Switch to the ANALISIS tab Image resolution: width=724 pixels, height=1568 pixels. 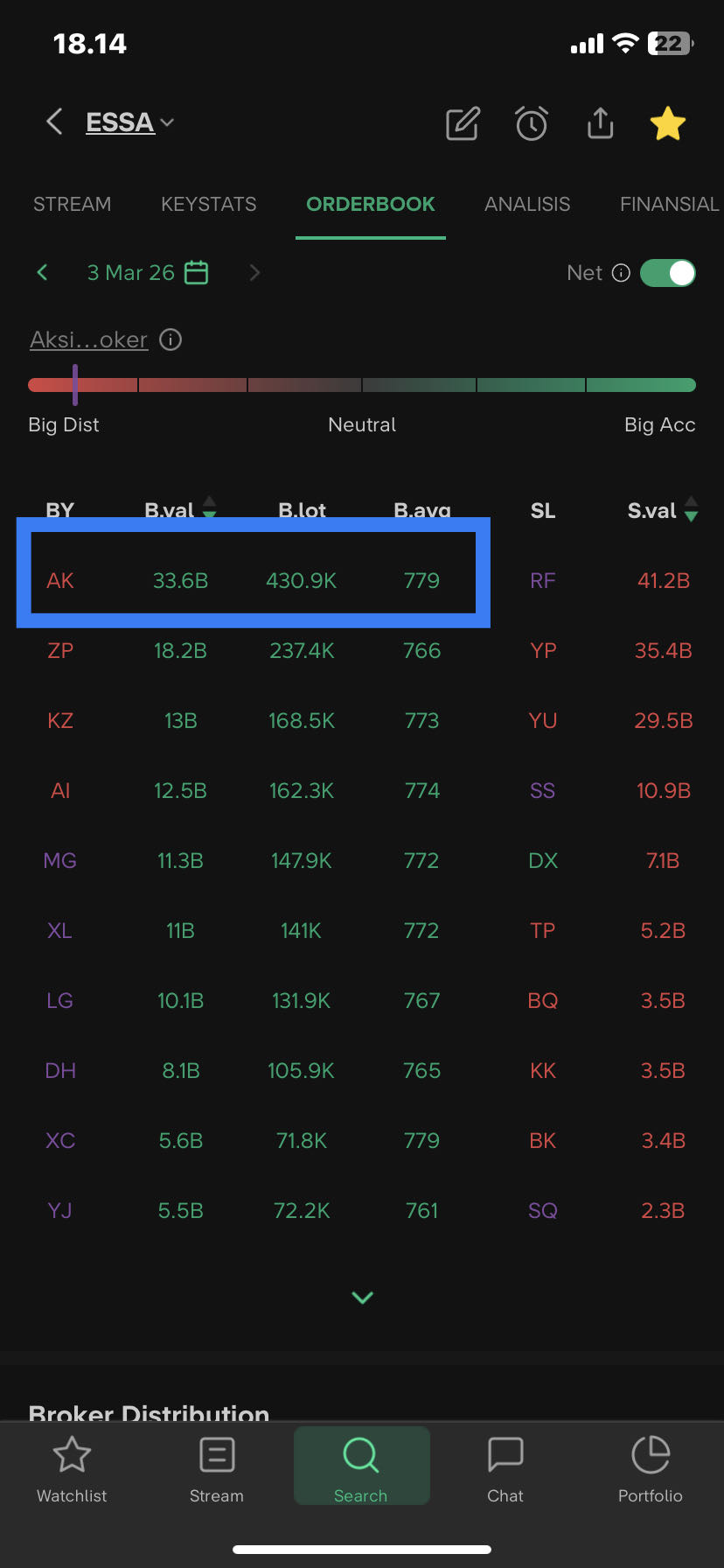527,204
